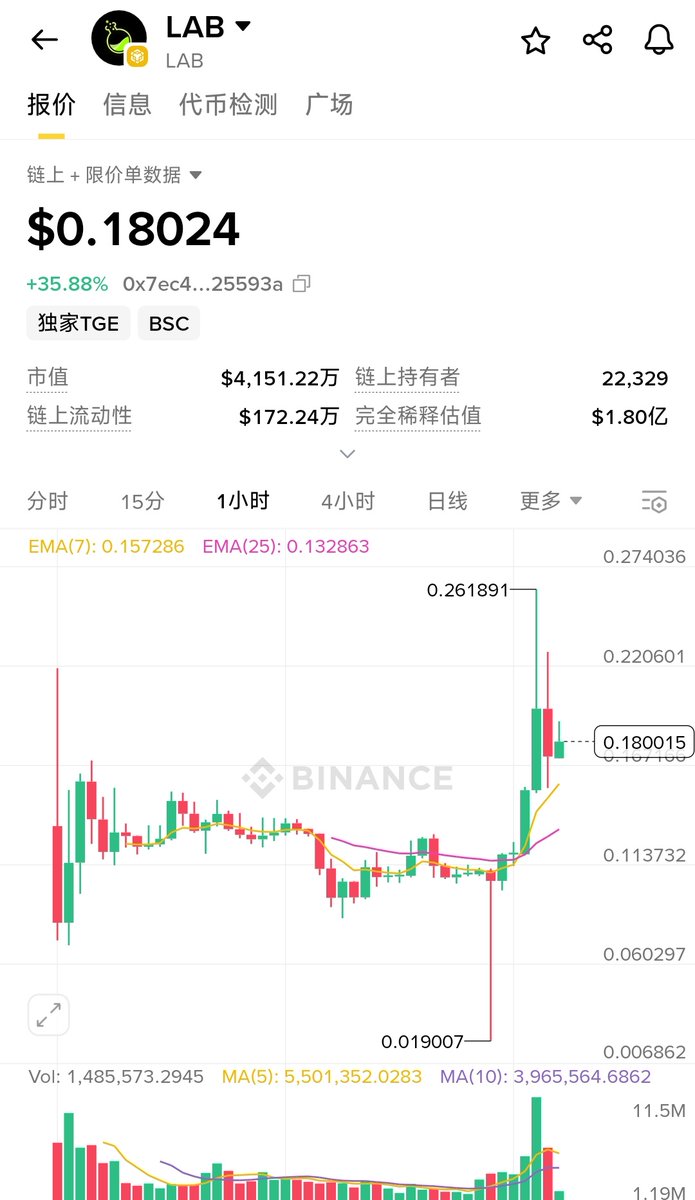Share the LAB token page
This screenshot has width=695, height=1200.
[597, 40]
